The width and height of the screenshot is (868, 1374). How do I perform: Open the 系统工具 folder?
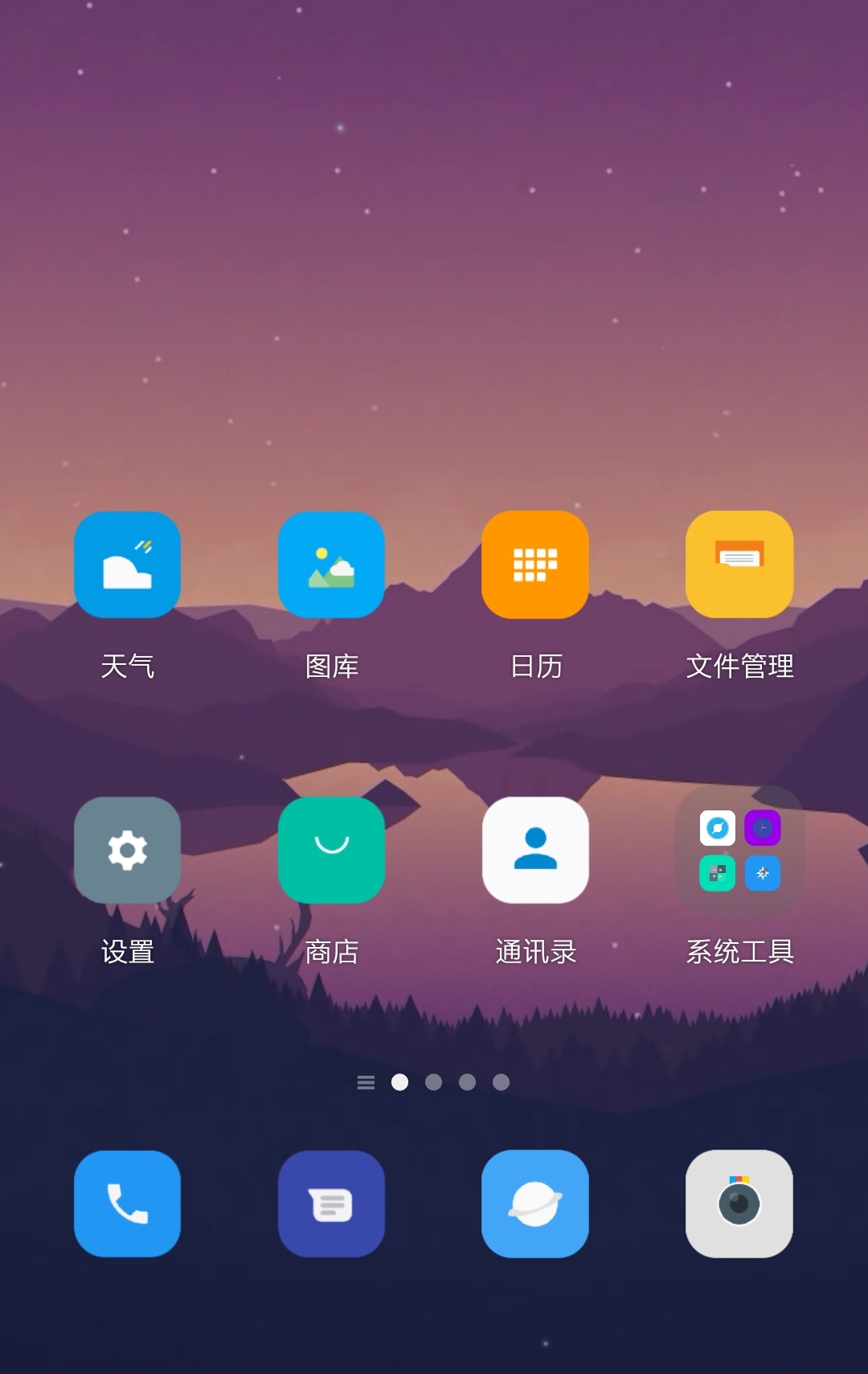coord(739,850)
